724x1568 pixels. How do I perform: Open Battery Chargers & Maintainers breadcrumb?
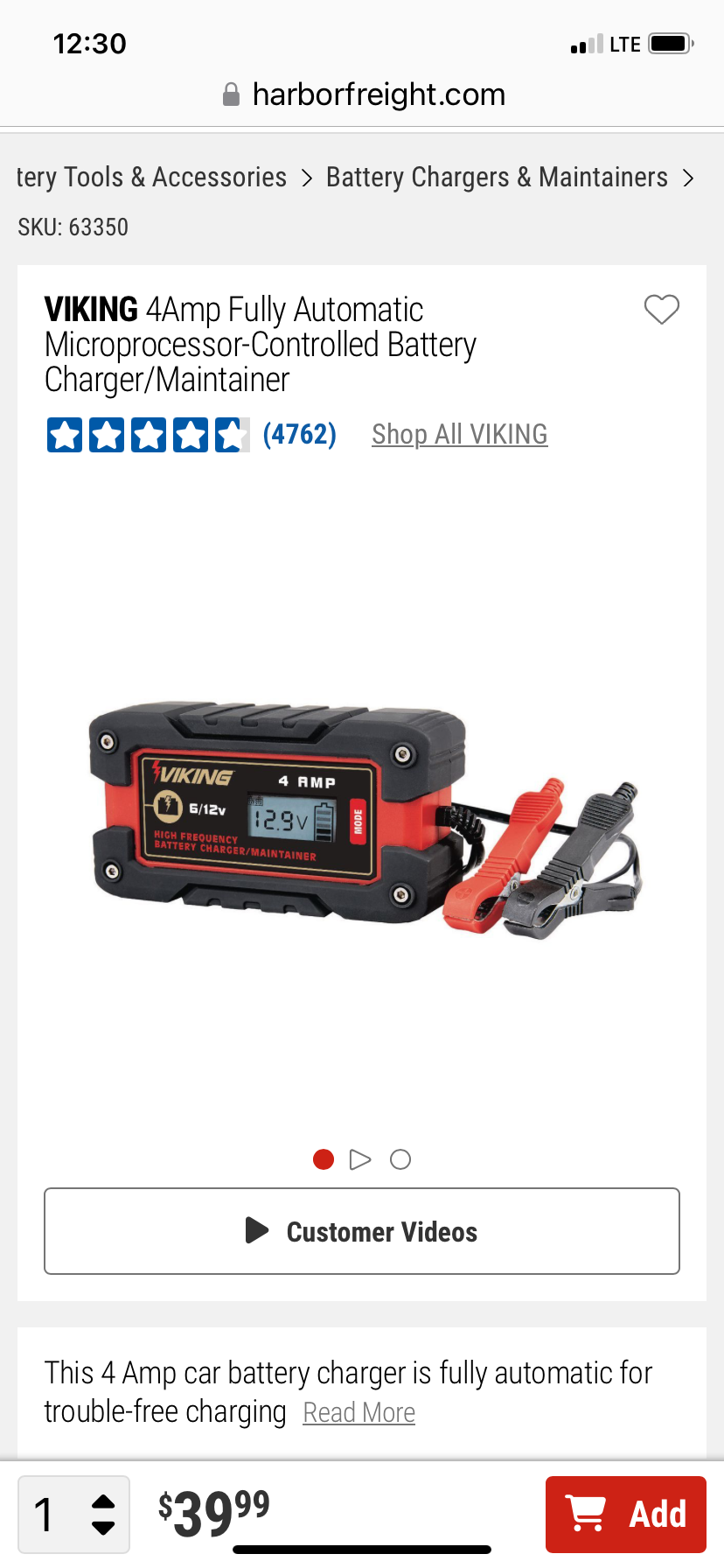pos(497,178)
